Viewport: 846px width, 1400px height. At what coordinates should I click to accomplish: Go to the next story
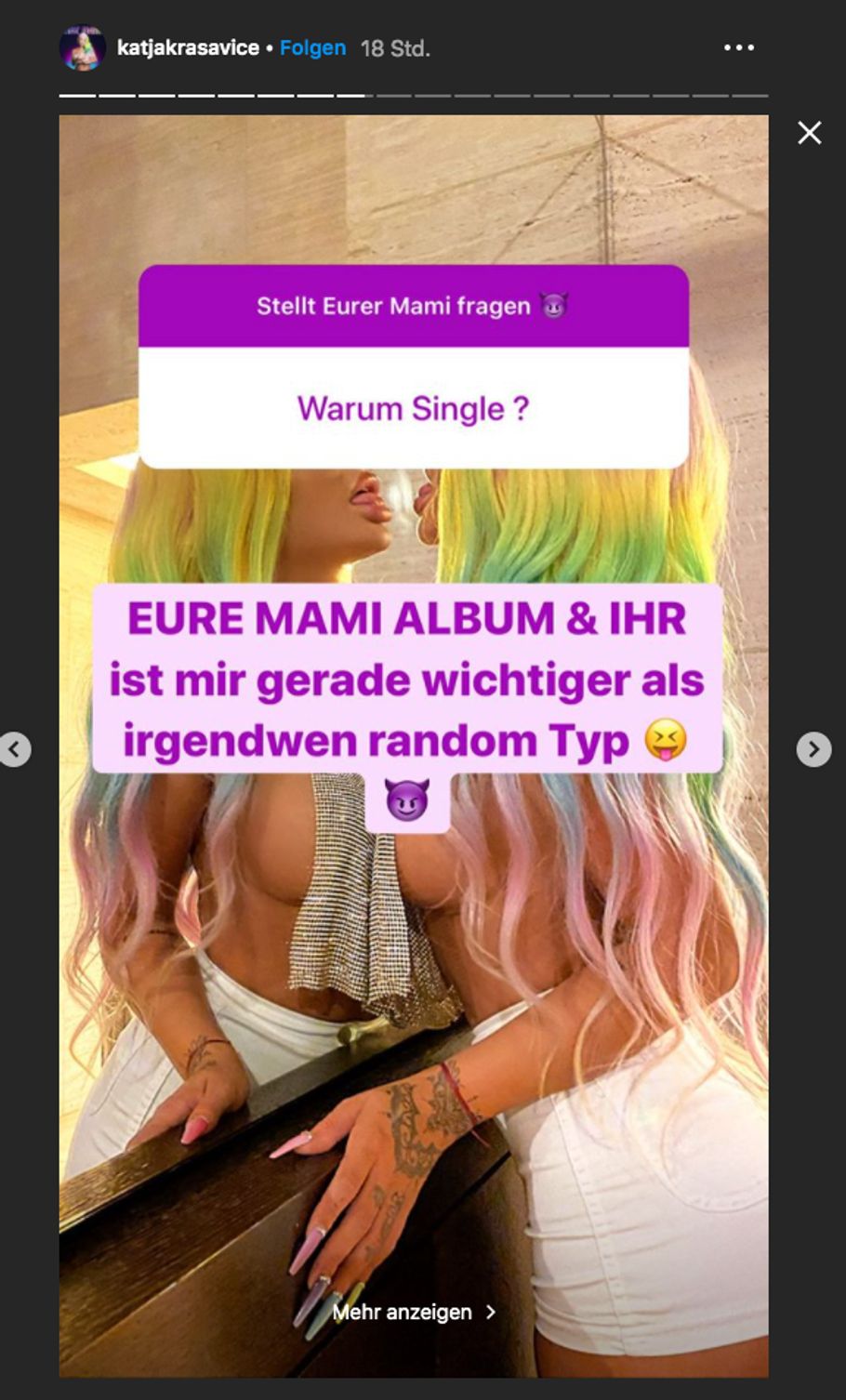(813, 748)
